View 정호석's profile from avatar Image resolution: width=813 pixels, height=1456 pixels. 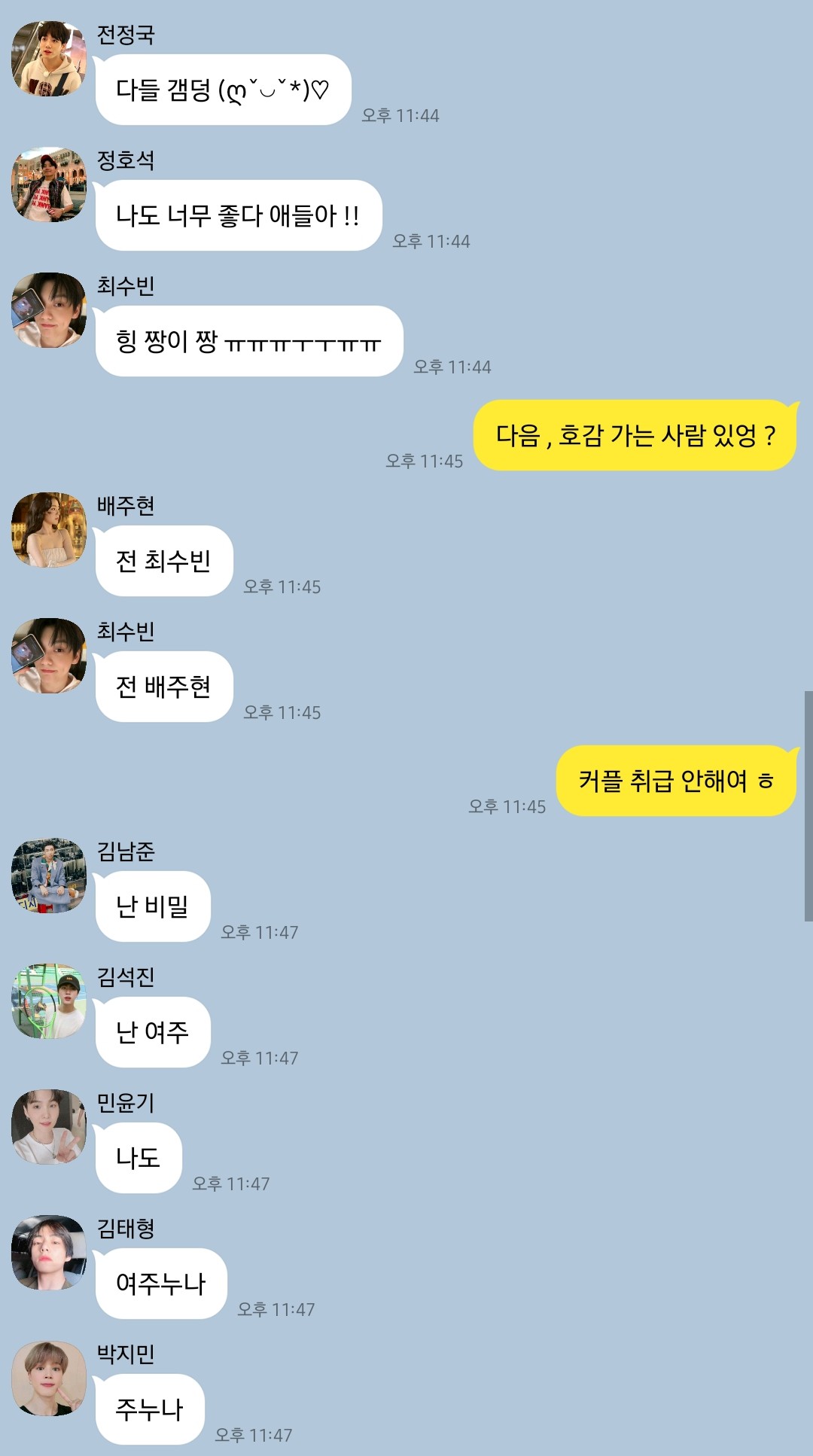click(x=49, y=184)
